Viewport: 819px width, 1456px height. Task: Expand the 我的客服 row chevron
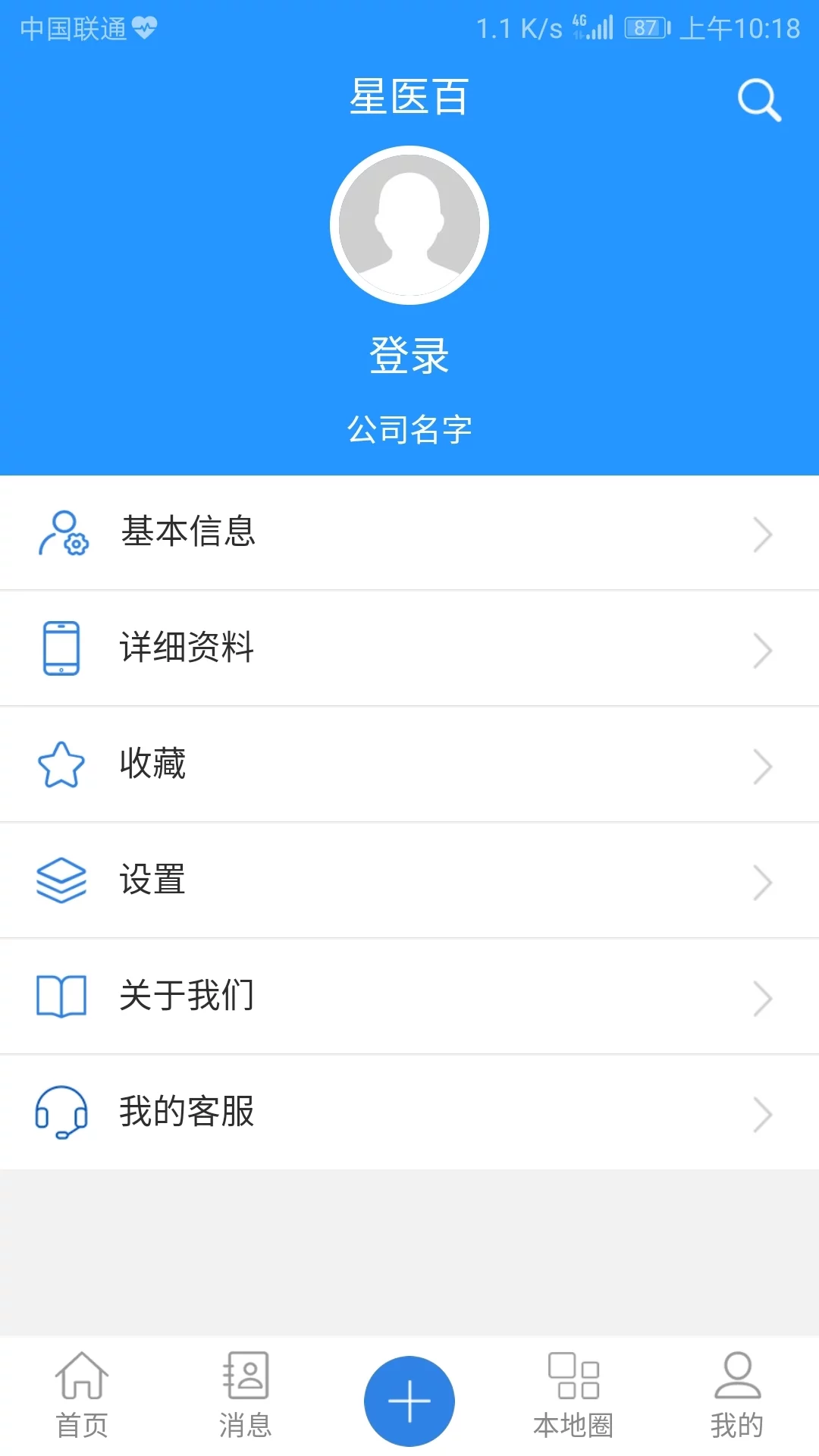click(x=764, y=1114)
